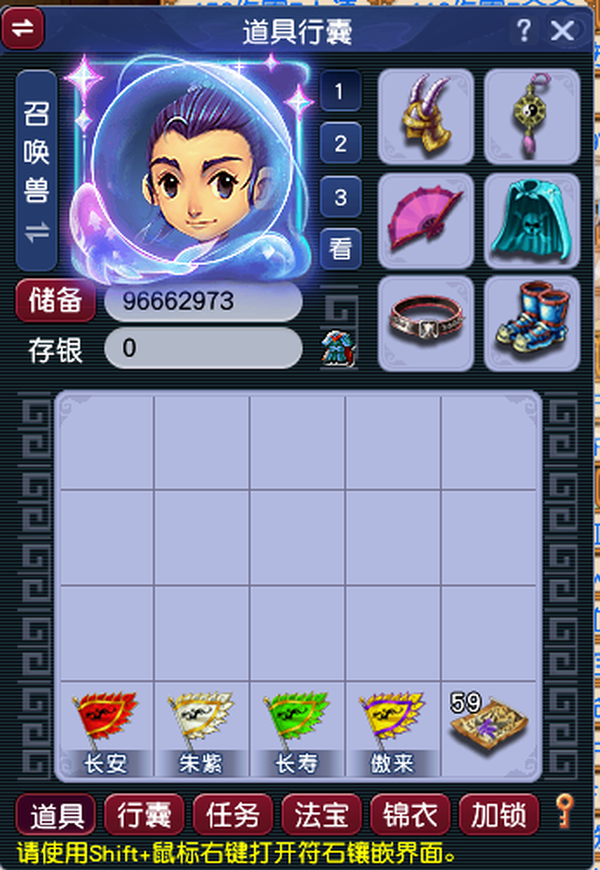Select the horned helmet equipment slot
This screenshot has height=870, width=600.
[x=425, y=117]
